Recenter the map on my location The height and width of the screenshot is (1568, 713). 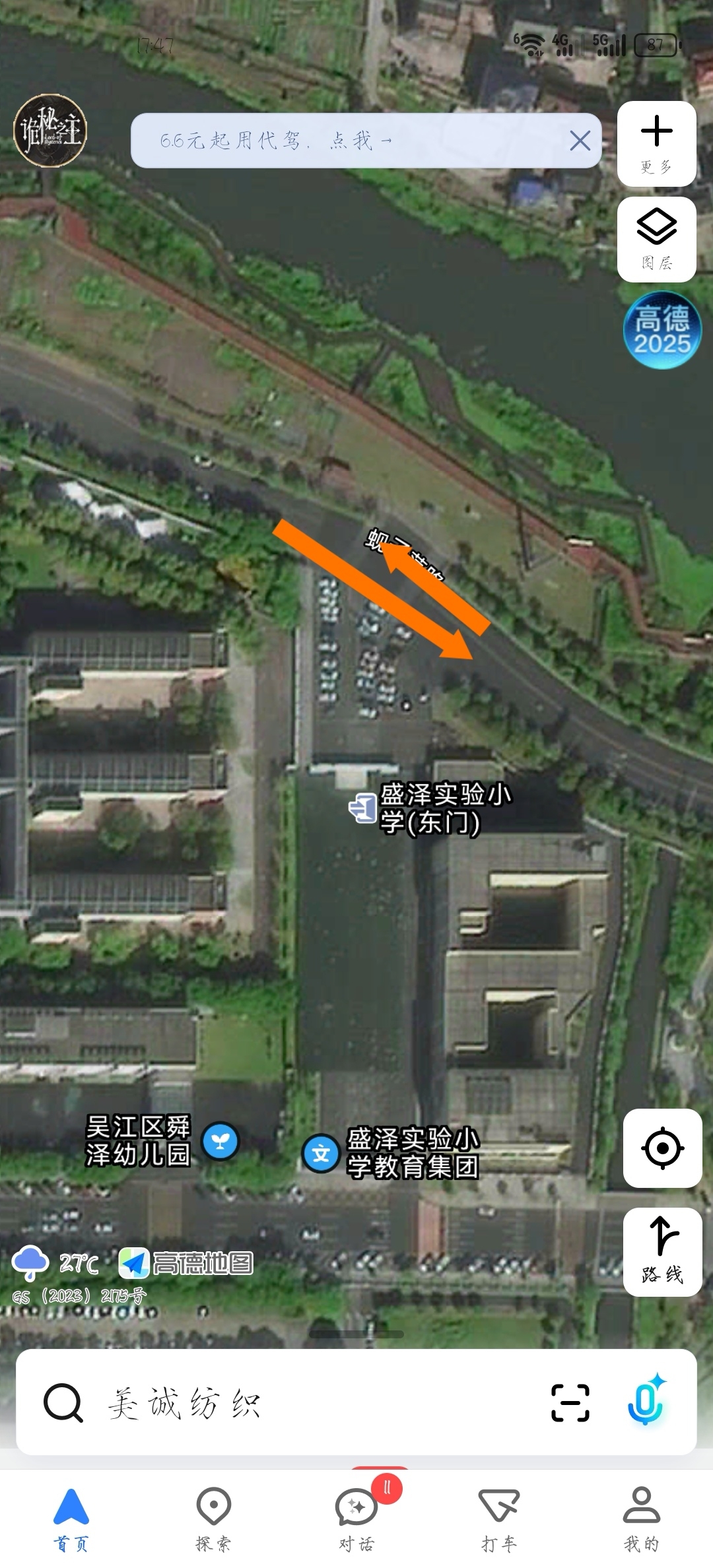[x=662, y=1148]
